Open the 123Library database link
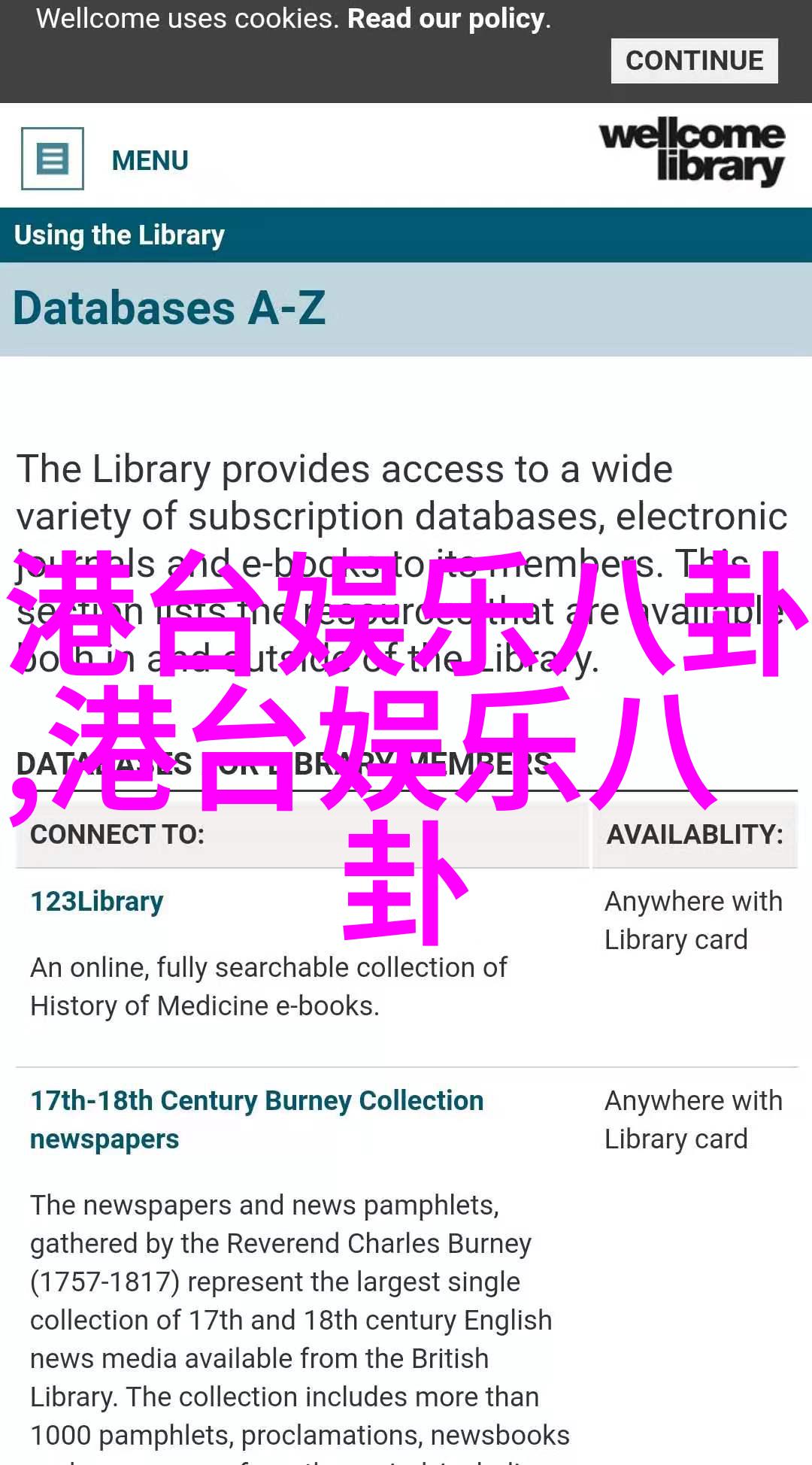This screenshot has height=1465, width=812. coord(97,902)
